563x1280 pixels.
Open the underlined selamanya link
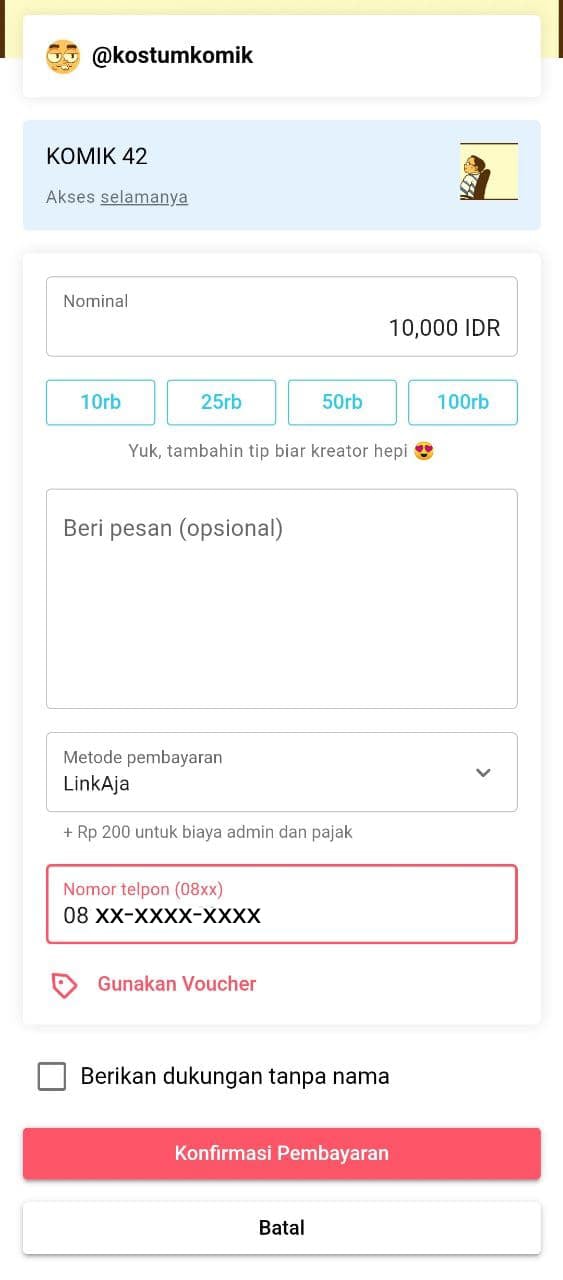click(x=144, y=197)
